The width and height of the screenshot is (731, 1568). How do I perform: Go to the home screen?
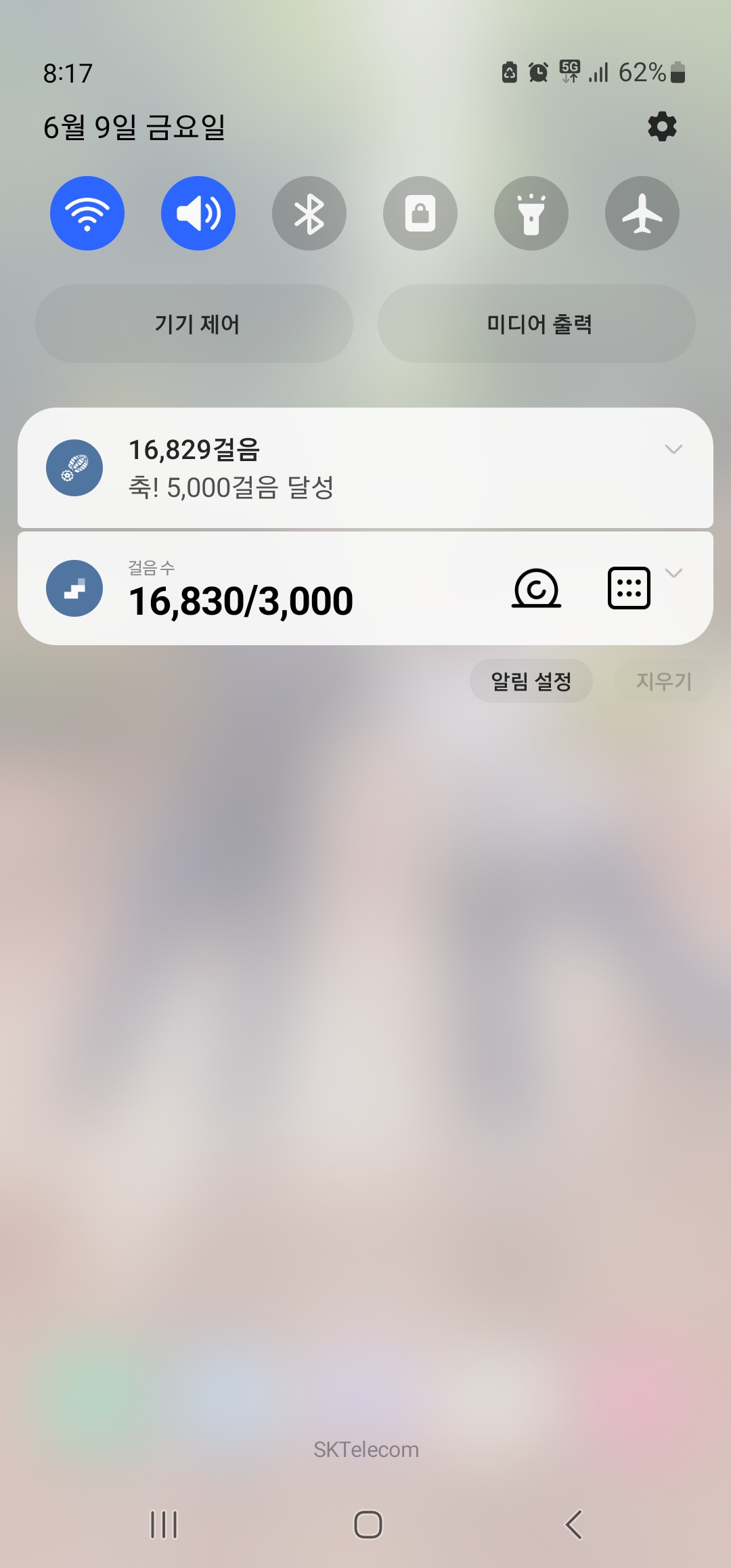tap(368, 1525)
